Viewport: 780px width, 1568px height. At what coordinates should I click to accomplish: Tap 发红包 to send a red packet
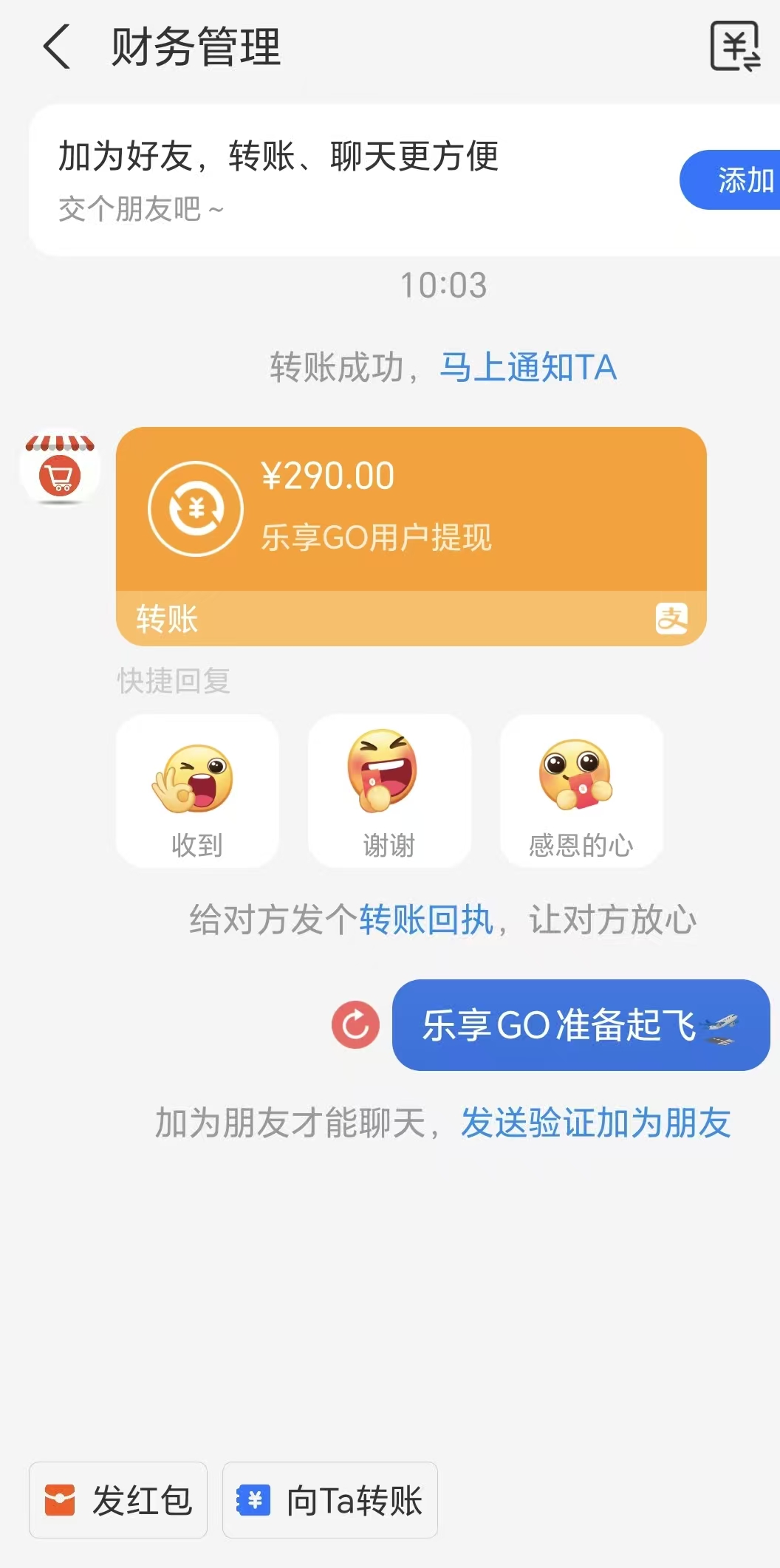118,1500
